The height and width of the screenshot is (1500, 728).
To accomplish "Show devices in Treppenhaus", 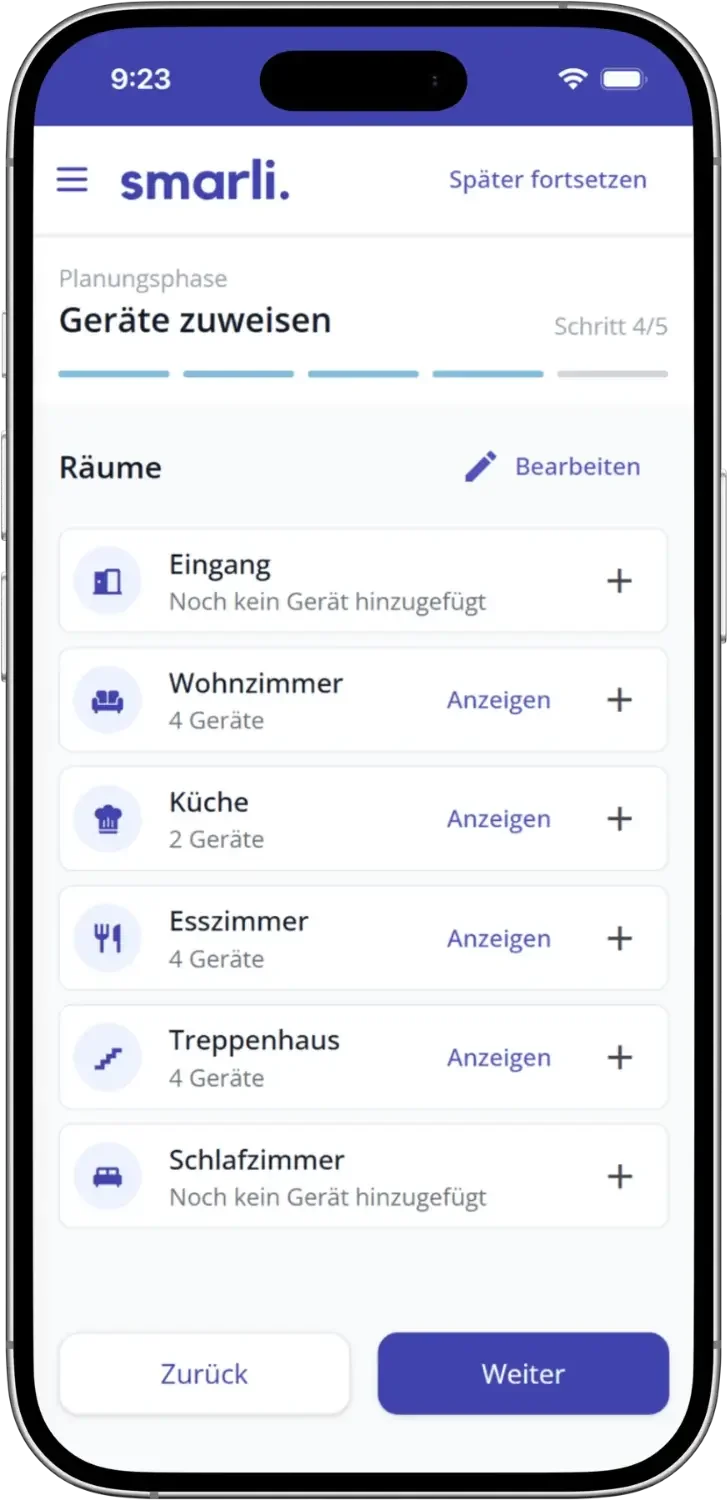I will tap(498, 1058).
